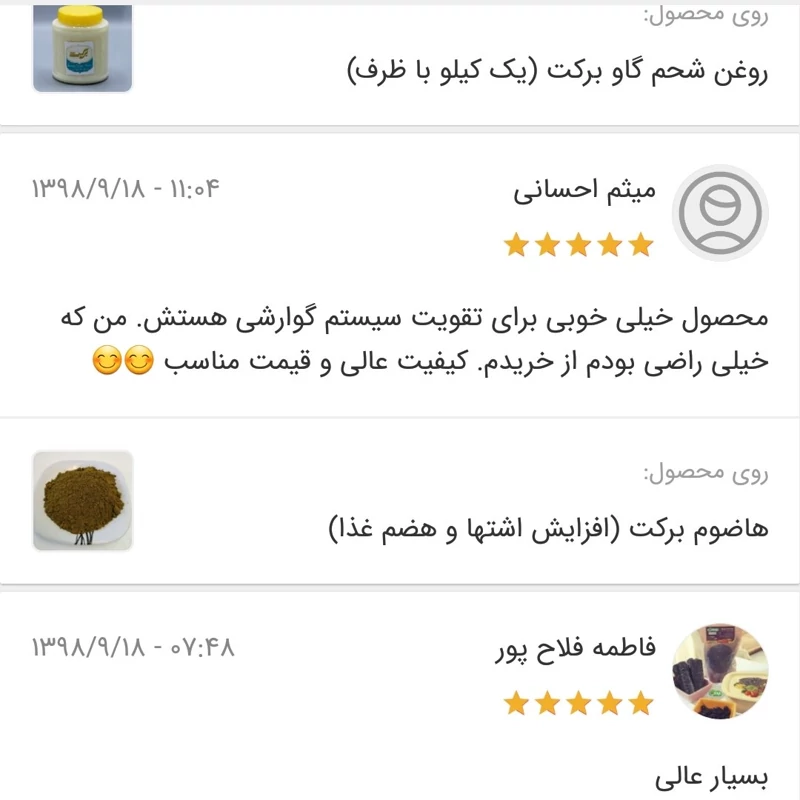This screenshot has height=800, width=800.
Task: Open the beef tallow jar product image
Action: pyautogui.click(x=83, y=49)
